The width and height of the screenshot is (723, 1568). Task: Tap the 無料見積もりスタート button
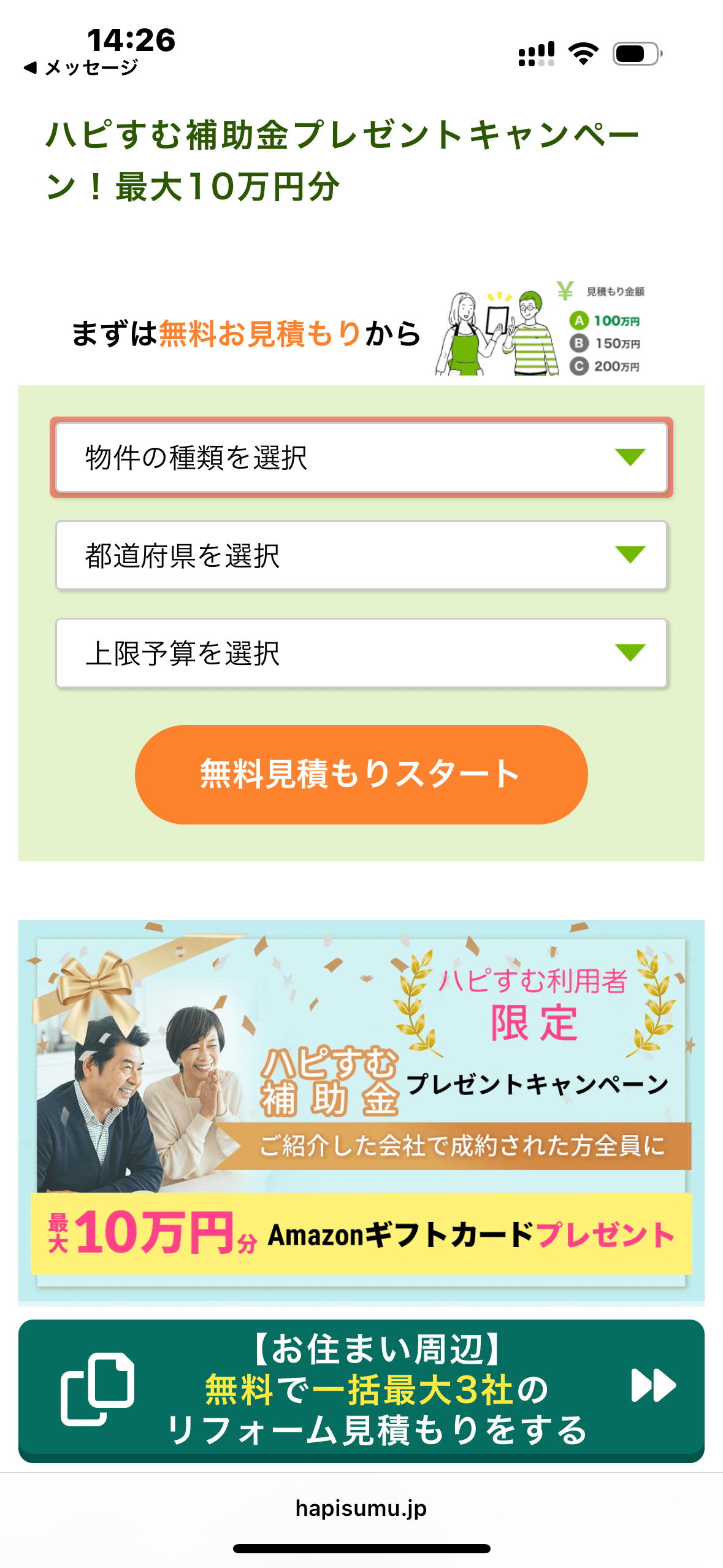(361, 774)
